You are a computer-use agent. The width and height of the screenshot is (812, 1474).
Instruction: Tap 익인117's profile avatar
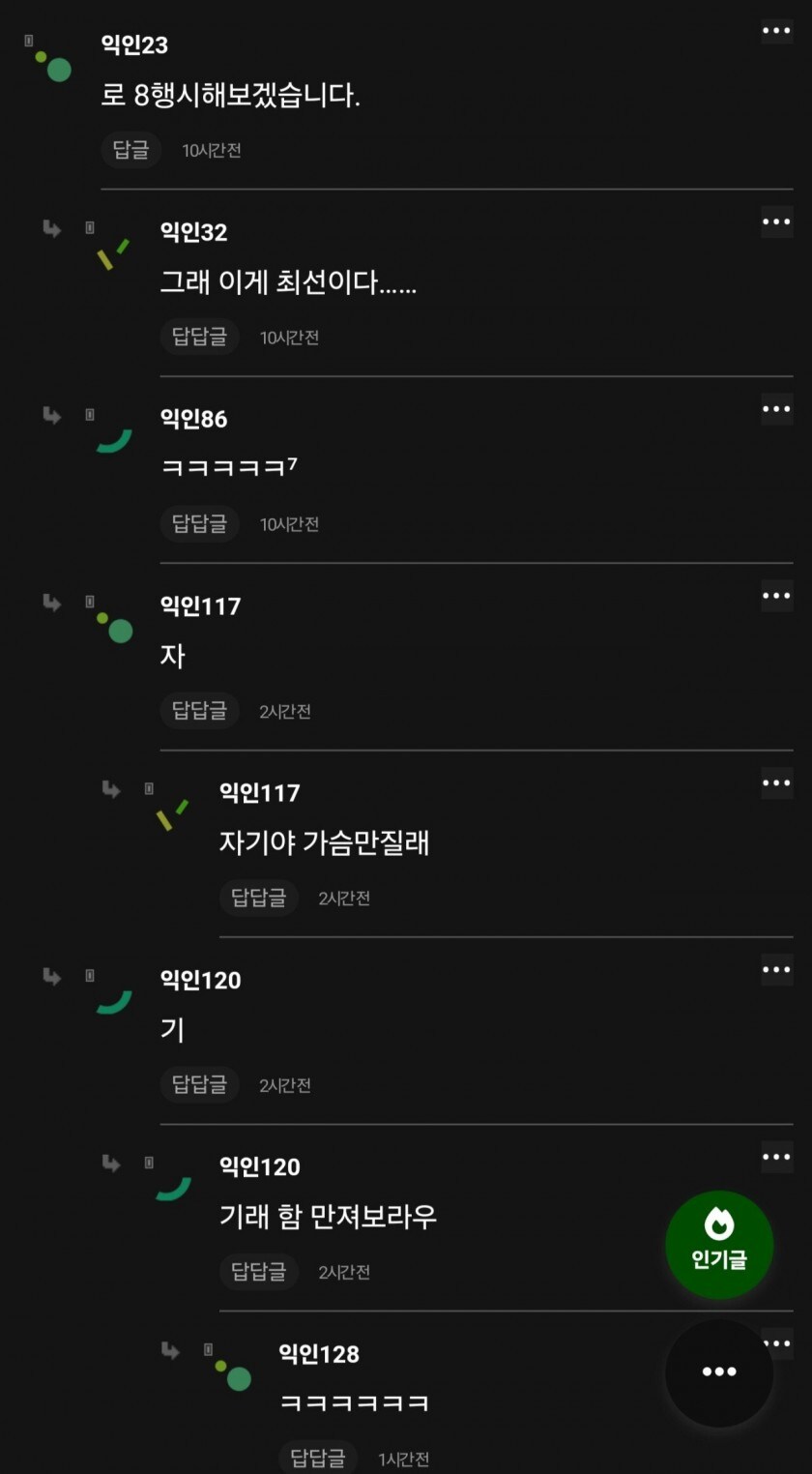pos(119,630)
